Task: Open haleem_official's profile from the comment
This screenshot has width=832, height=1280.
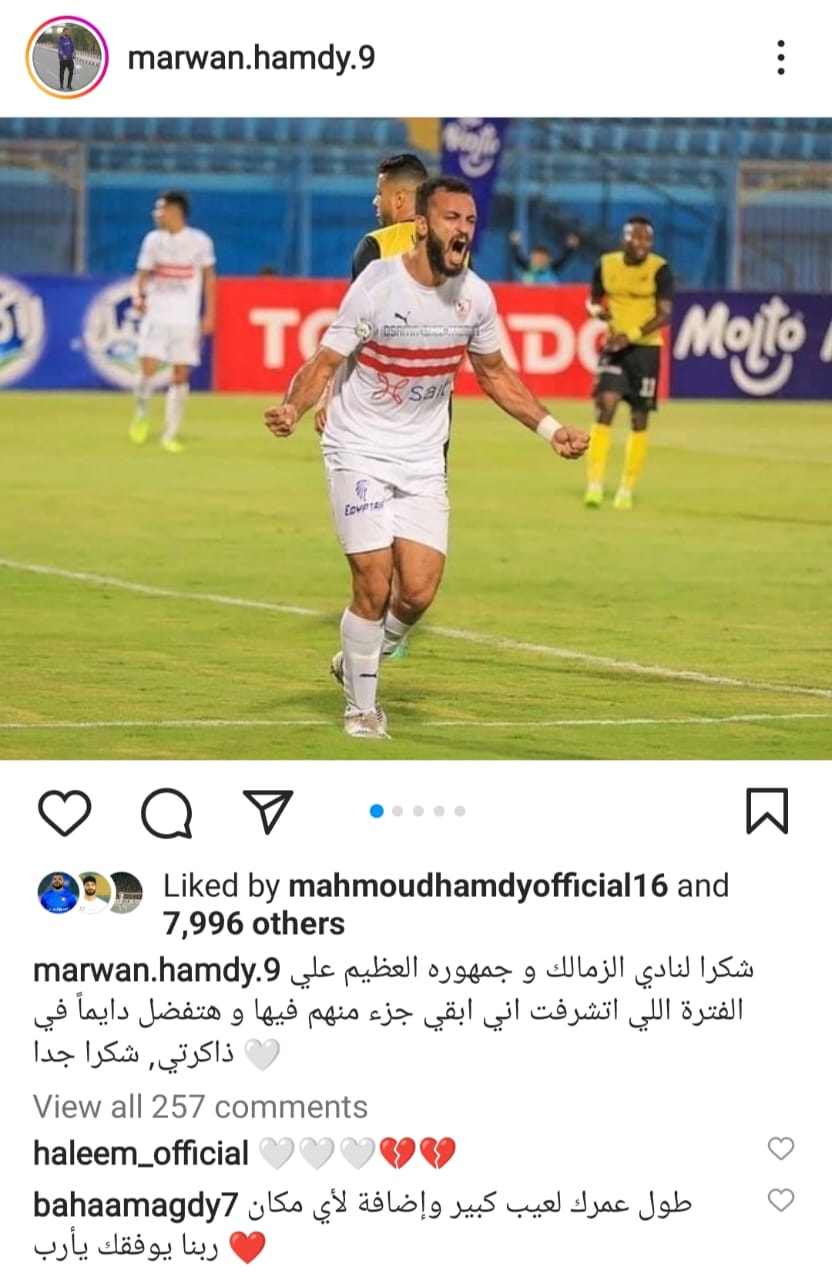Action: tap(140, 1153)
